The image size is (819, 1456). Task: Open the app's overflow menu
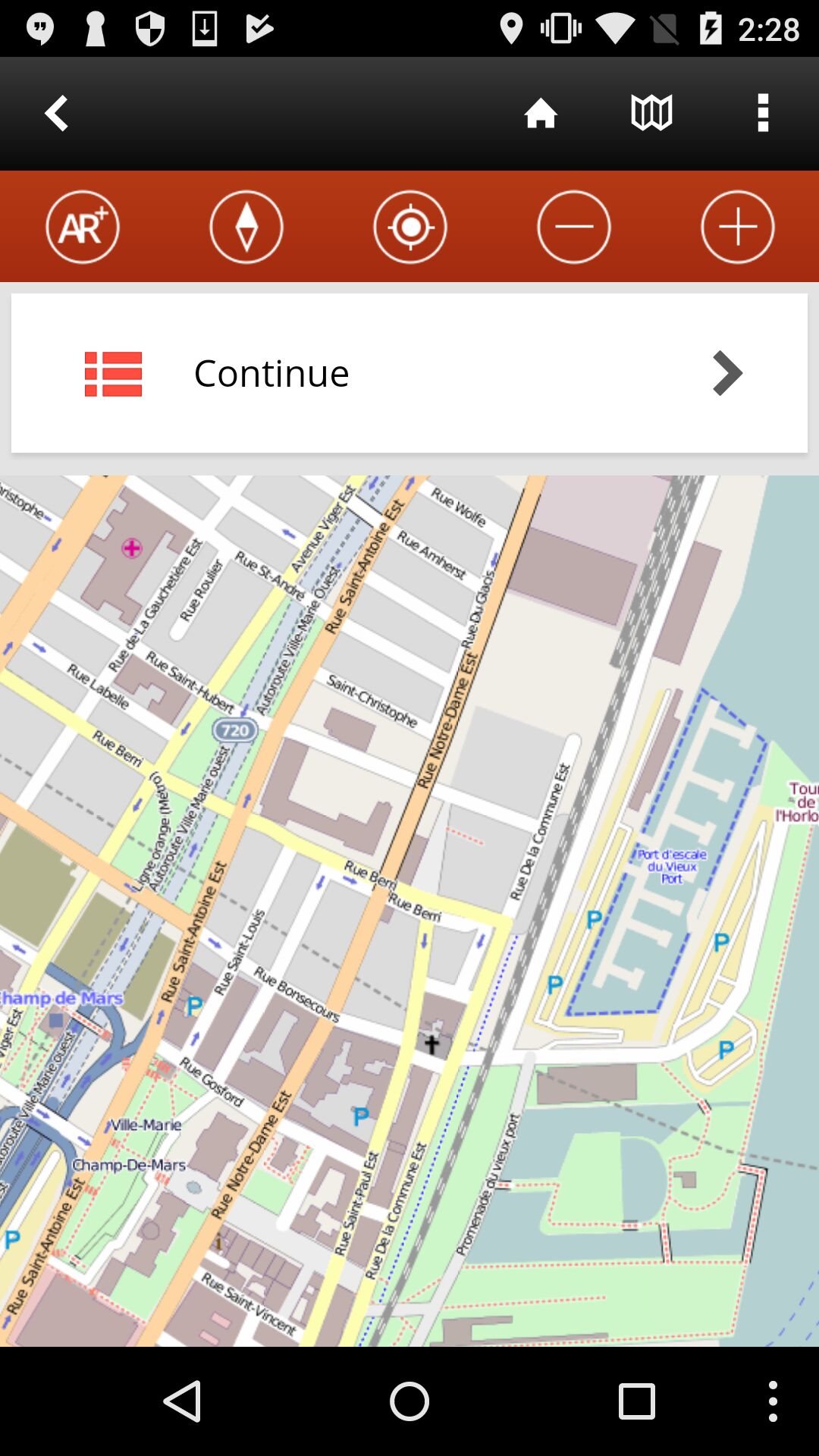click(763, 114)
